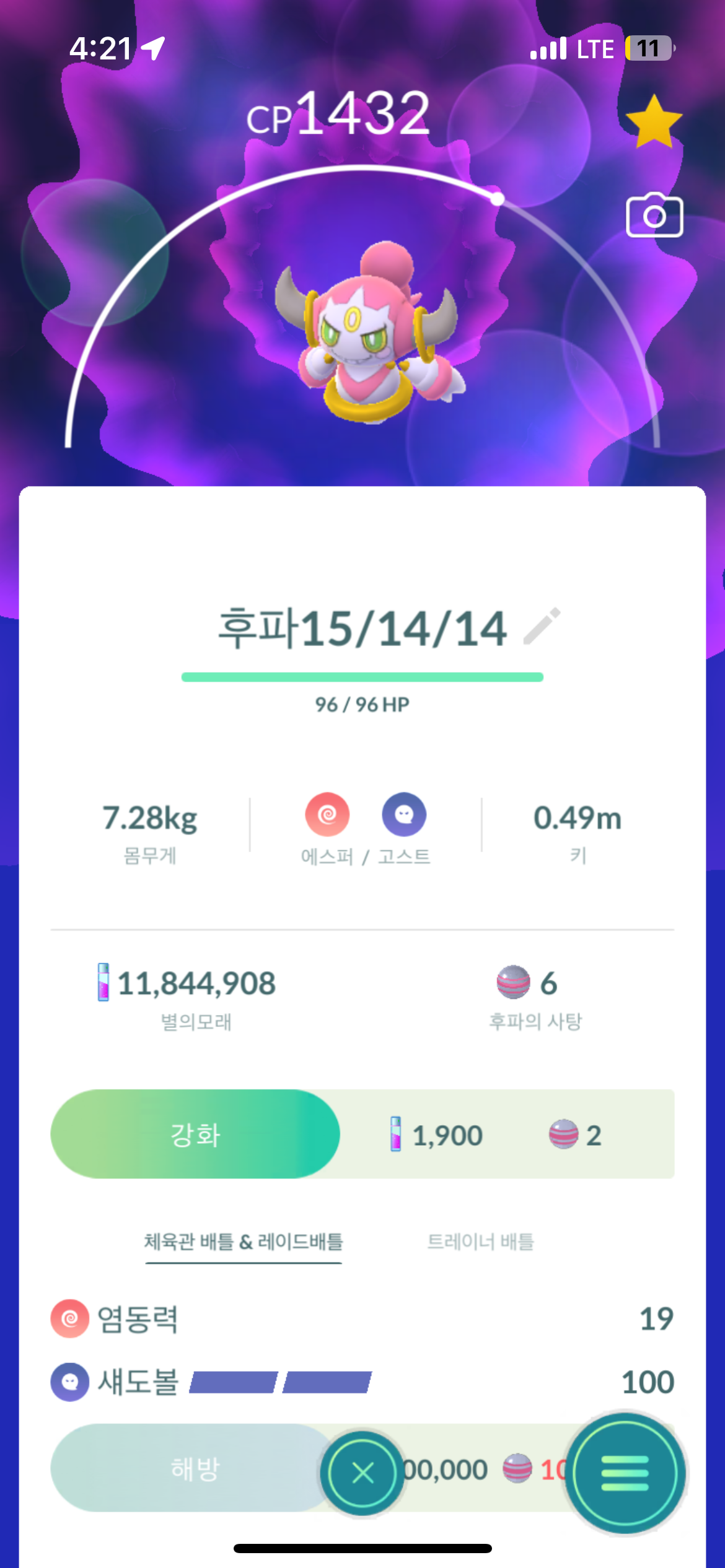Switch to the 트레이너 배틀 tab
Screen dimensions: 725x1568
pyautogui.click(x=480, y=1241)
